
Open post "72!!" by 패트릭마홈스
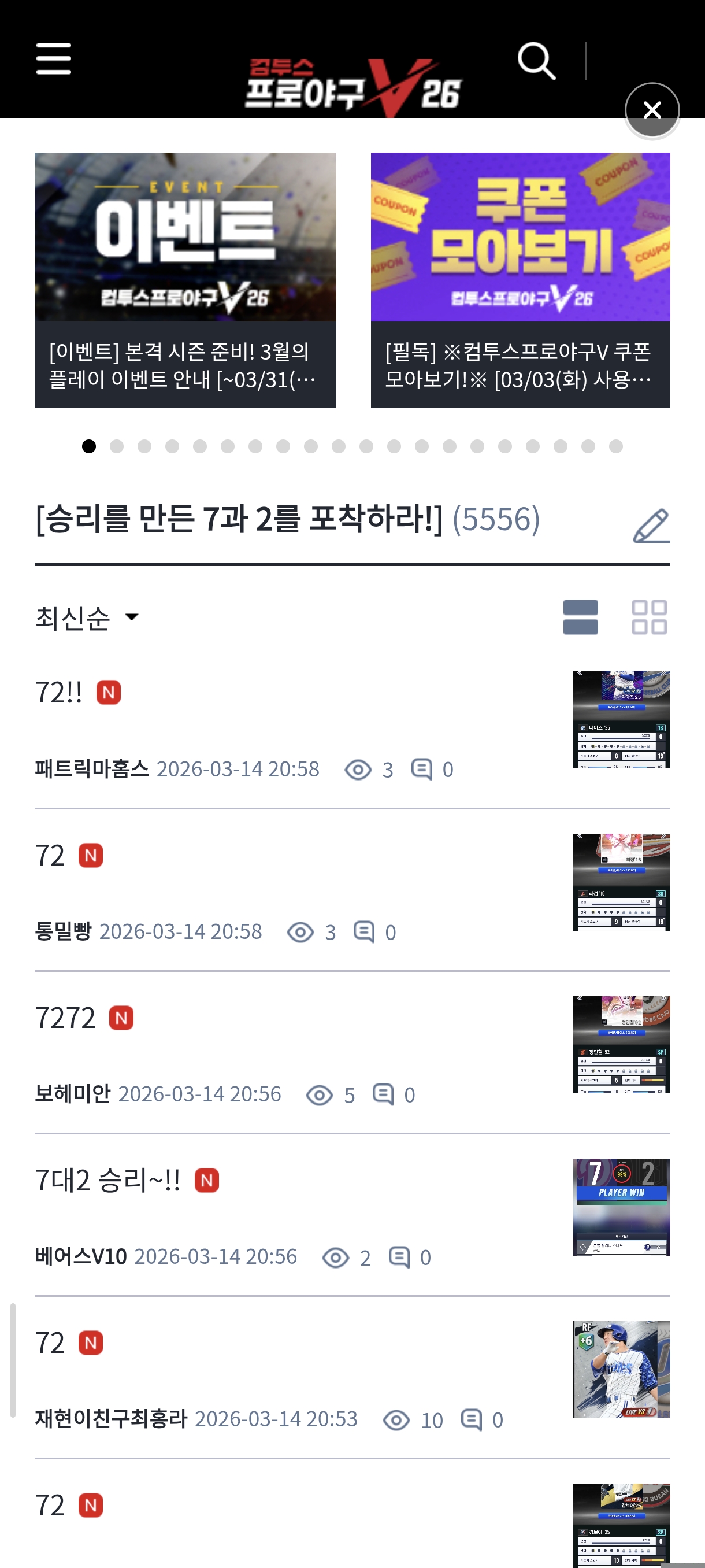tap(58, 693)
